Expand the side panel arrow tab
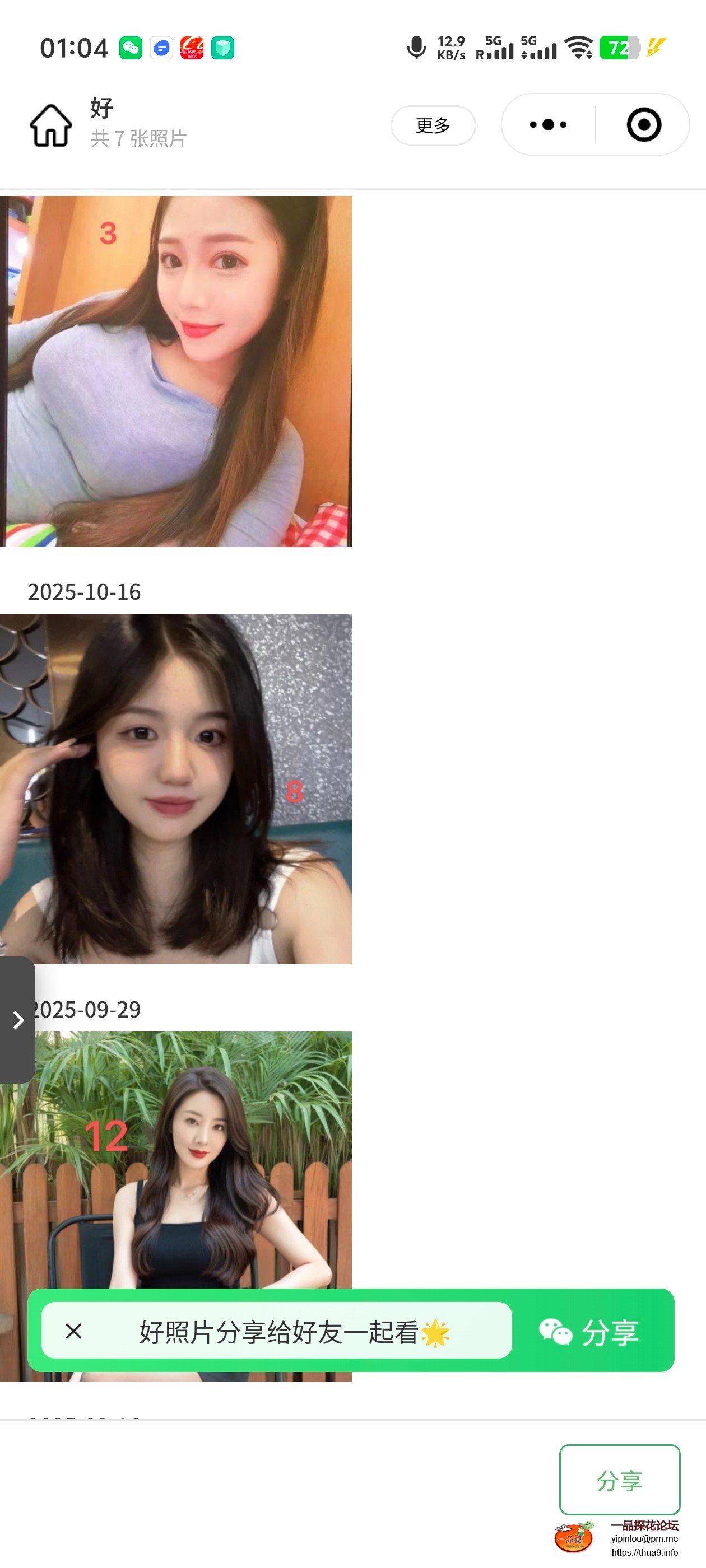Screen dimensions: 706x1568 (17, 1020)
